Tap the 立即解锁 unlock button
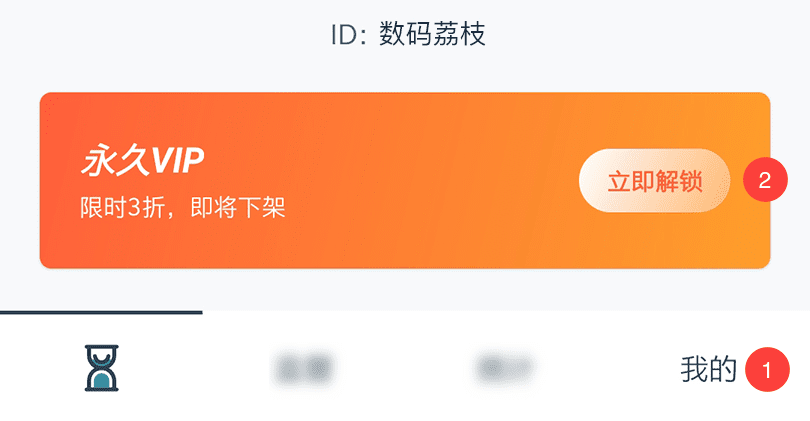Image resolution: width=810 pixels, height=421 pixels. tap(655, 181)
